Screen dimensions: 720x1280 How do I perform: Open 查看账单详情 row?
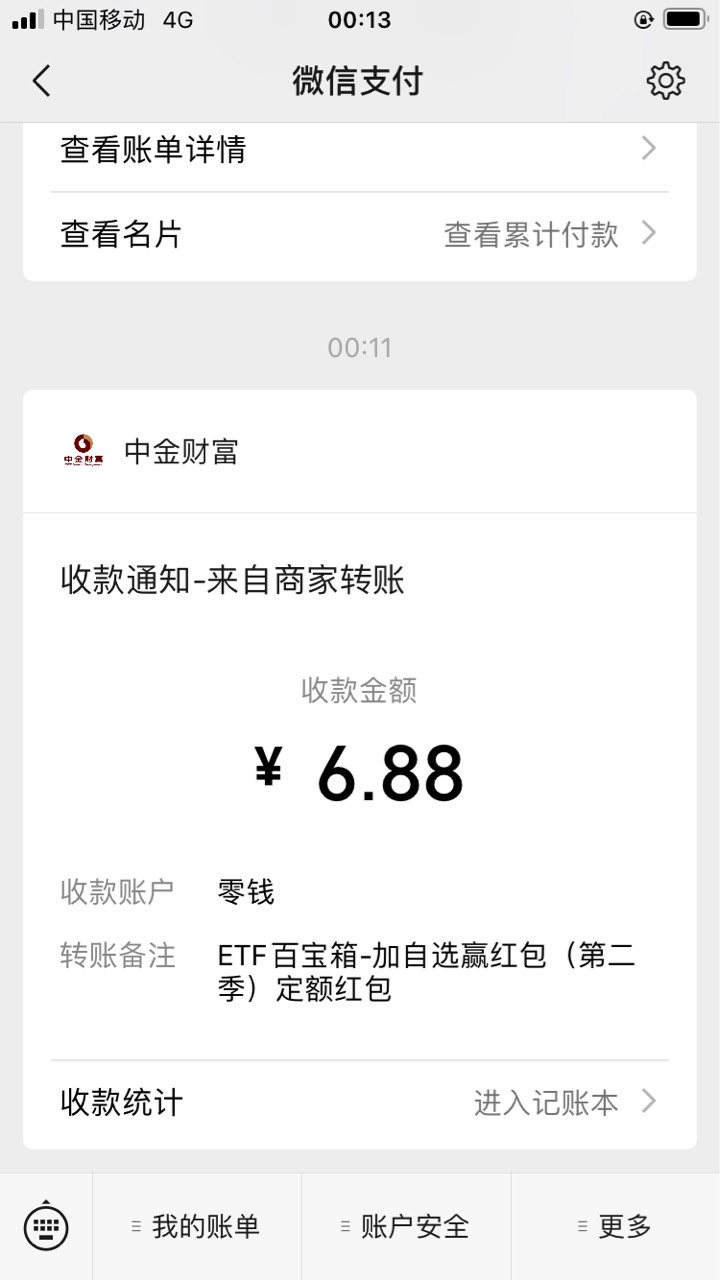(360, 150)
